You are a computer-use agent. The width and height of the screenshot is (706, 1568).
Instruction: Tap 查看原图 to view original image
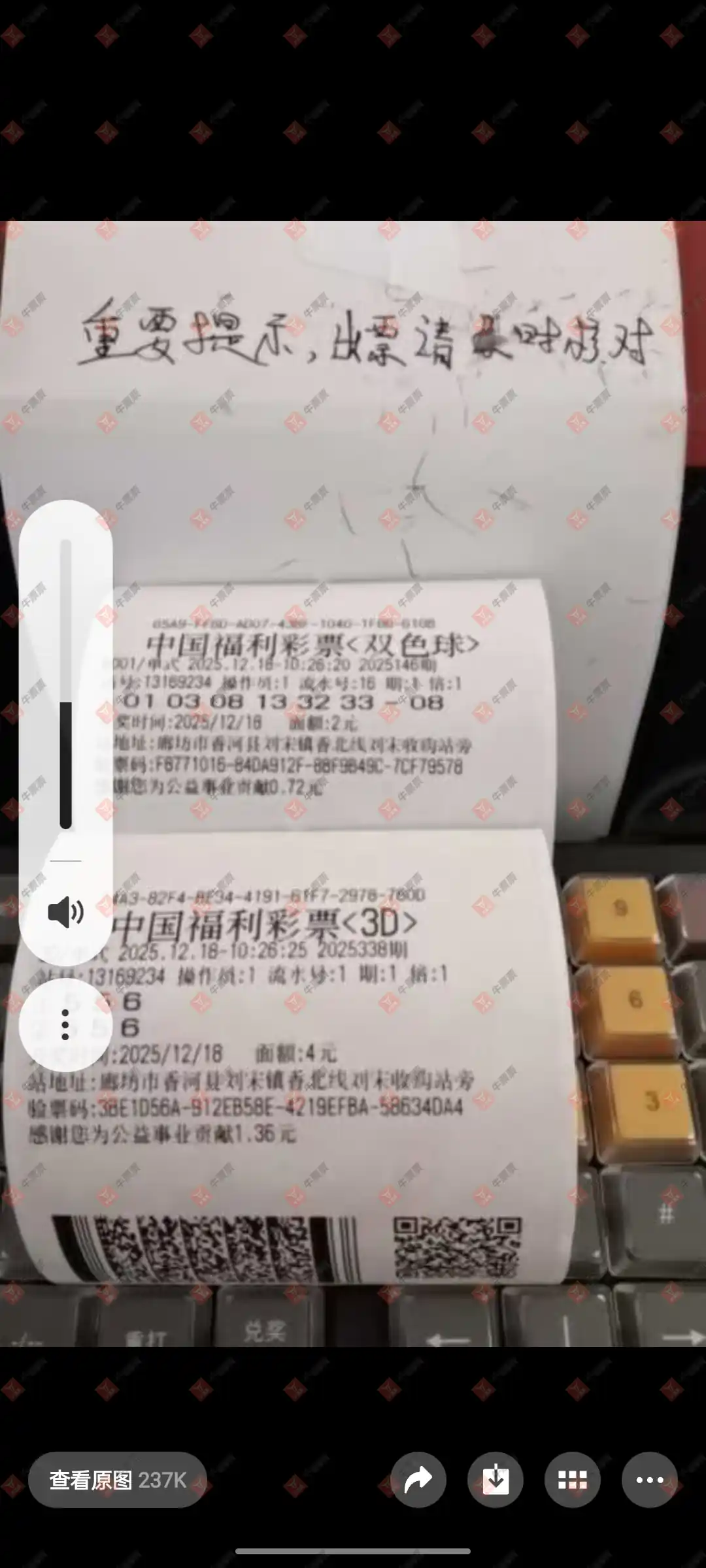(x=118, y=1480)
